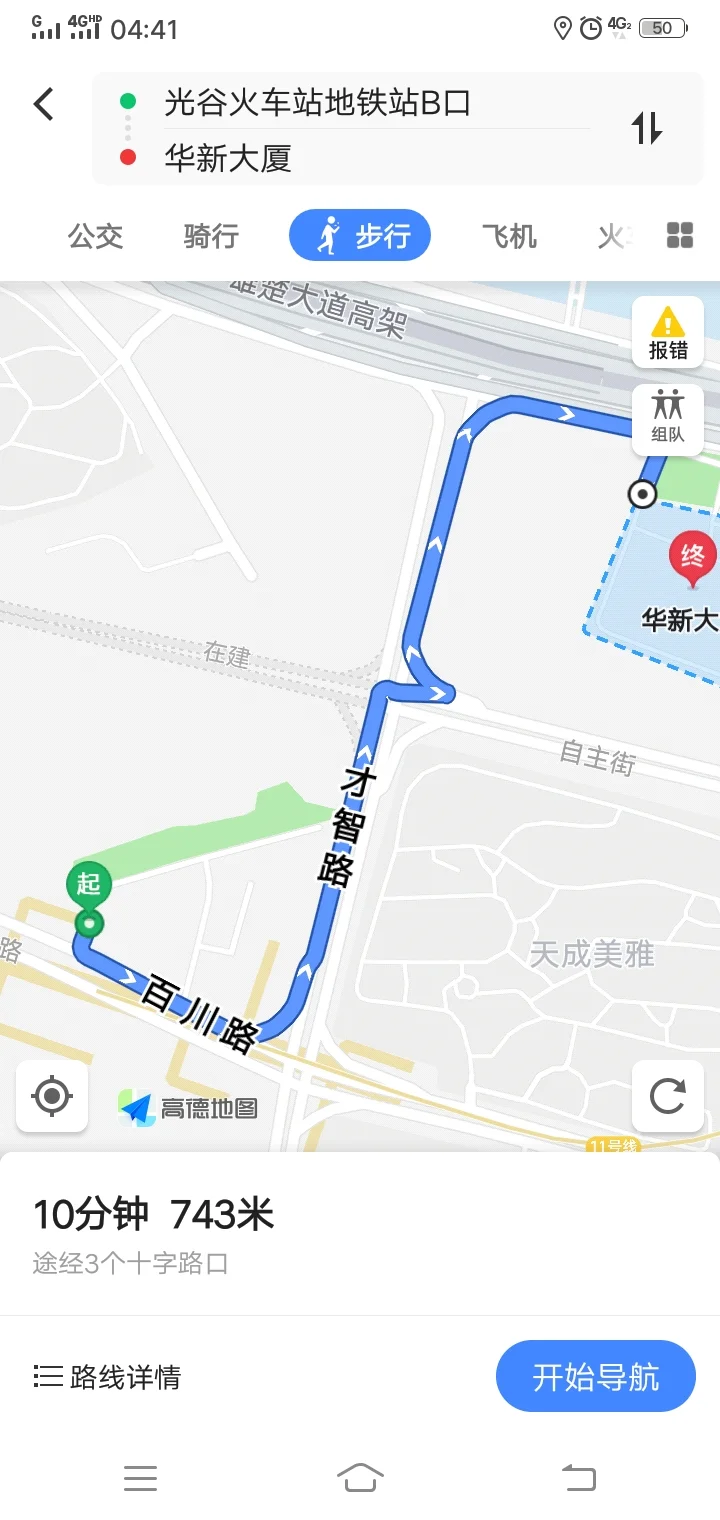Viewport: 720px width, 1520px height.
Task: Select the walking person icon on 步行 tab
Action: pos(328,235)
